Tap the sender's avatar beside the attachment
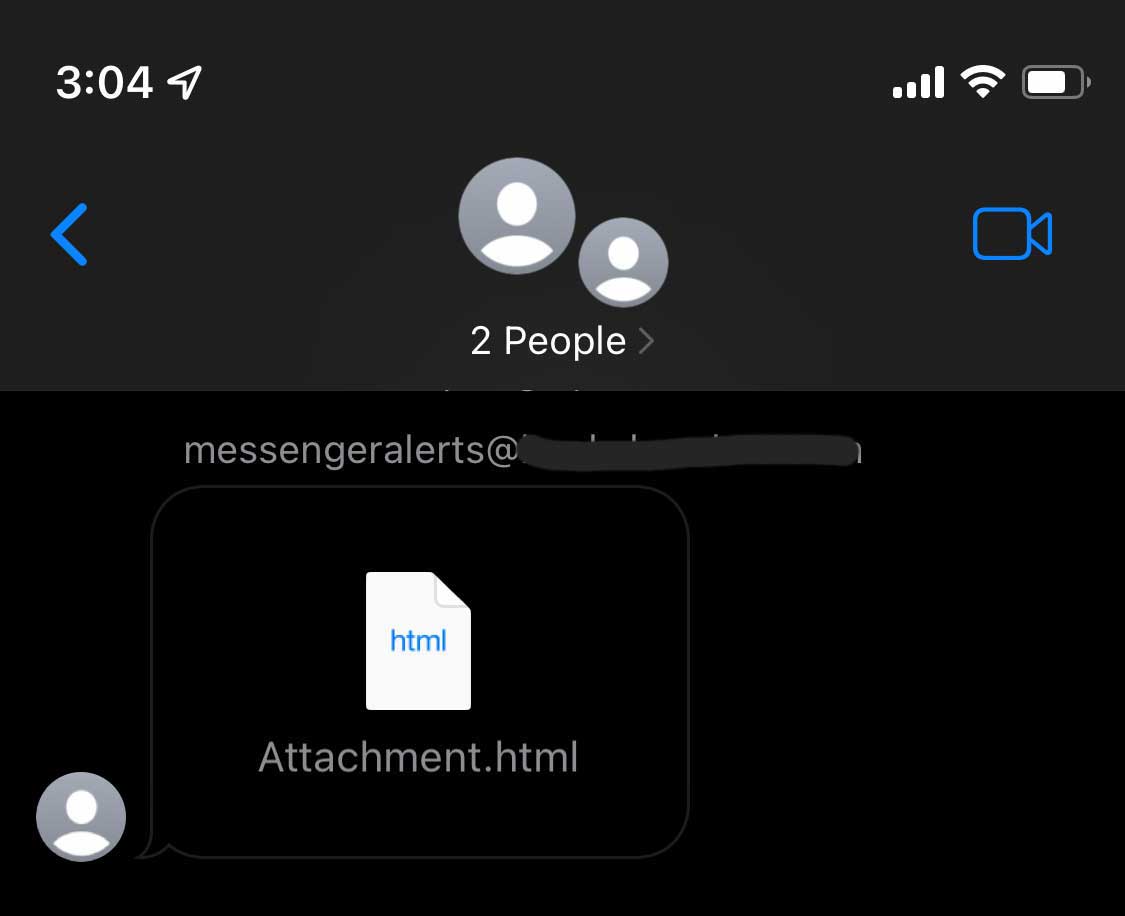Viewport: 1125px width, 916px height. 81,816
